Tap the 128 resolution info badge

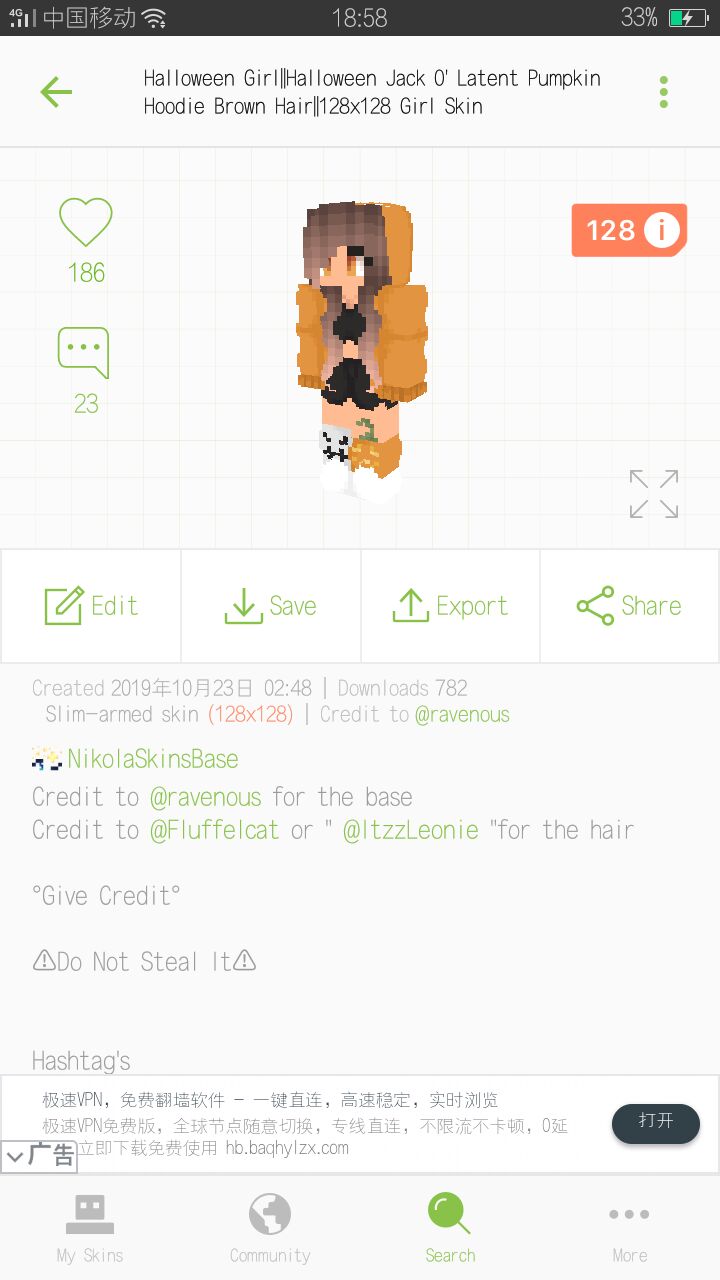(x=628, y=231)
